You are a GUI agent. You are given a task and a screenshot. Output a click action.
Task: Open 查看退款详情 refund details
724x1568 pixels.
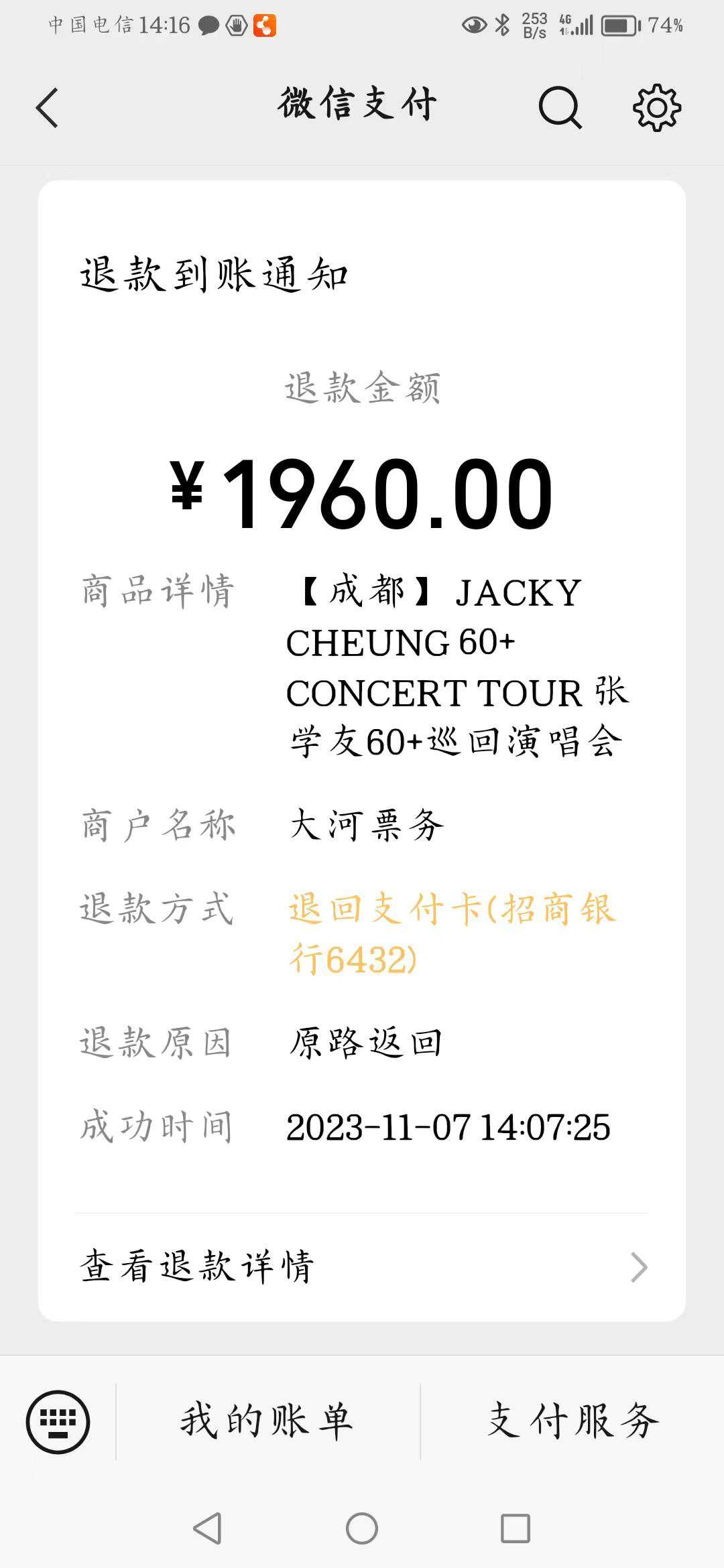(362, 1266)
